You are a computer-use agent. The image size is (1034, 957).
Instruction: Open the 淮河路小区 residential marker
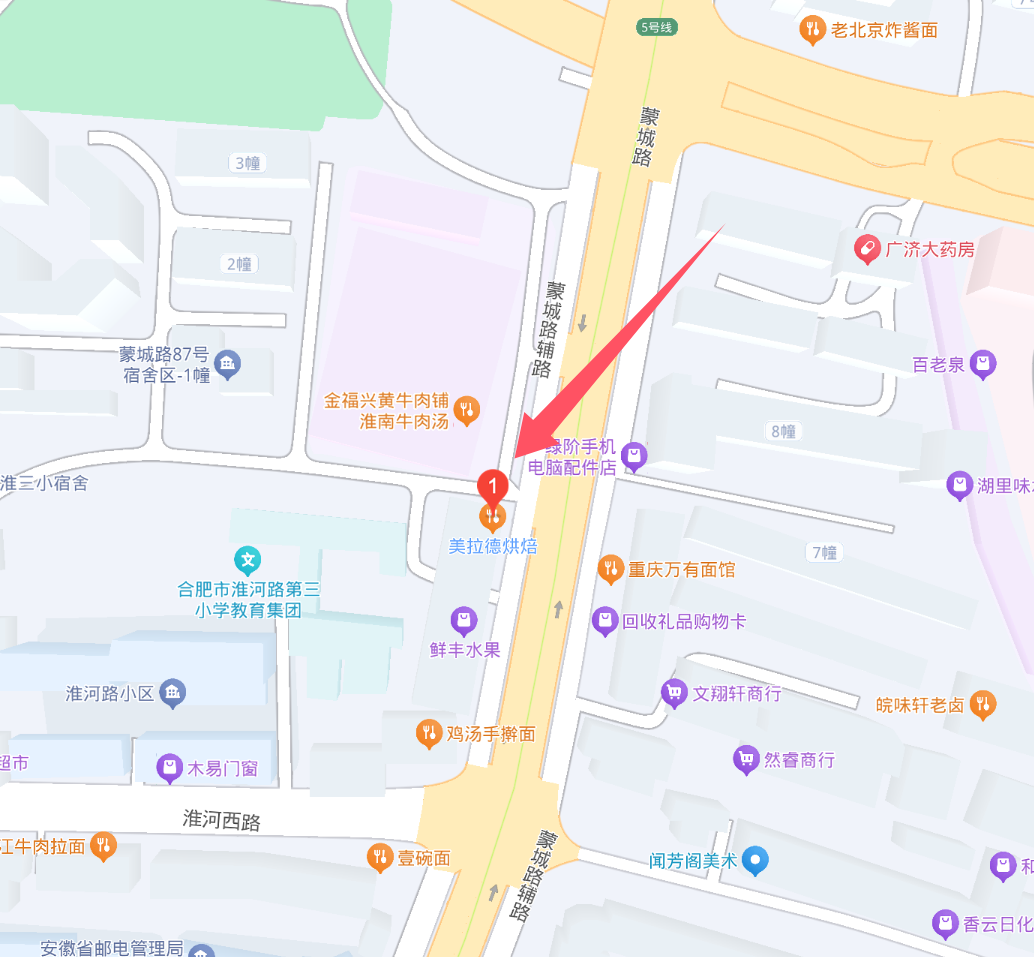173,692
